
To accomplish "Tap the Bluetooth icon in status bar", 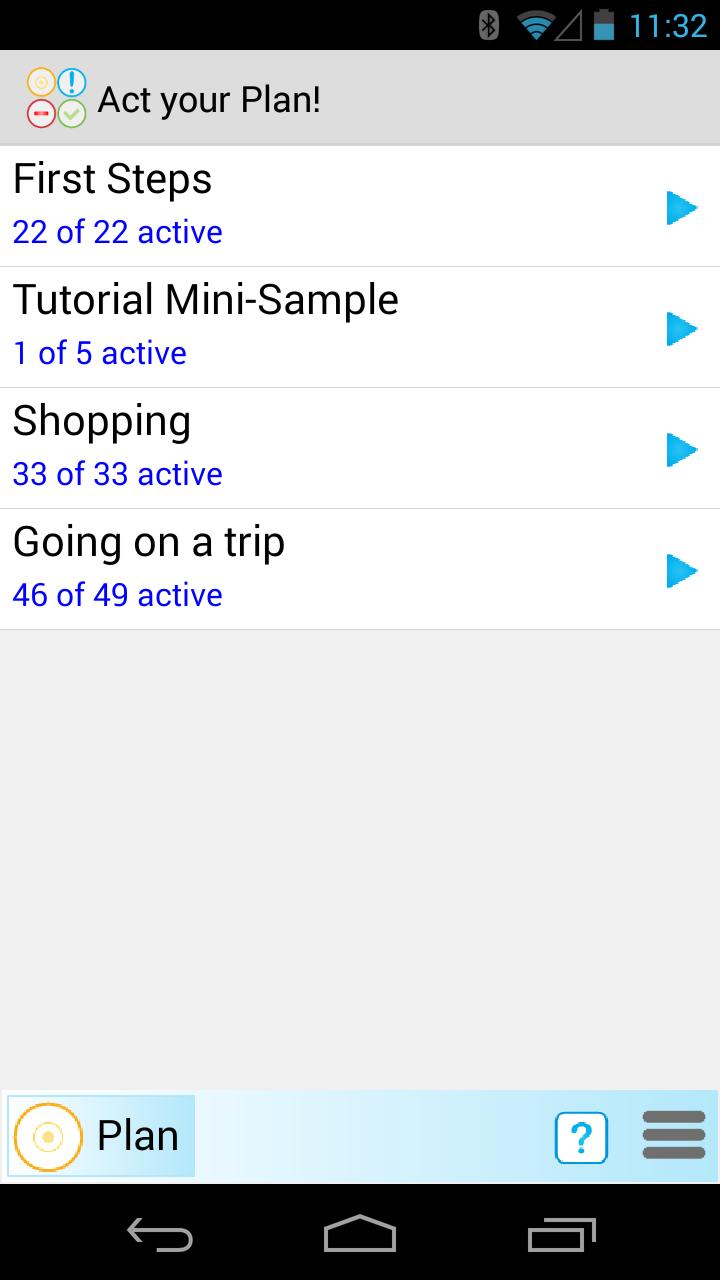I will click(488, 24).
